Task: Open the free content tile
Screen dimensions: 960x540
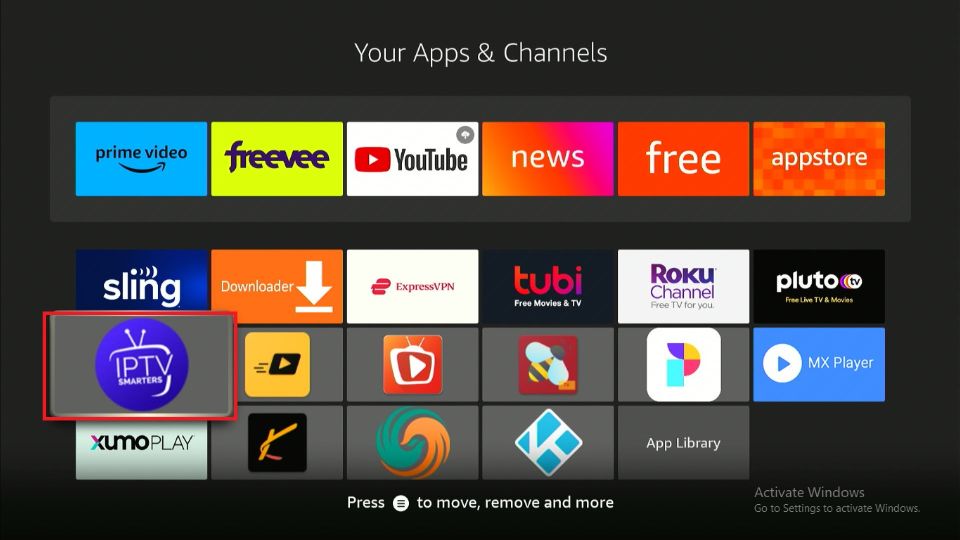Action: pyautogui.click(x=683, y=158)
